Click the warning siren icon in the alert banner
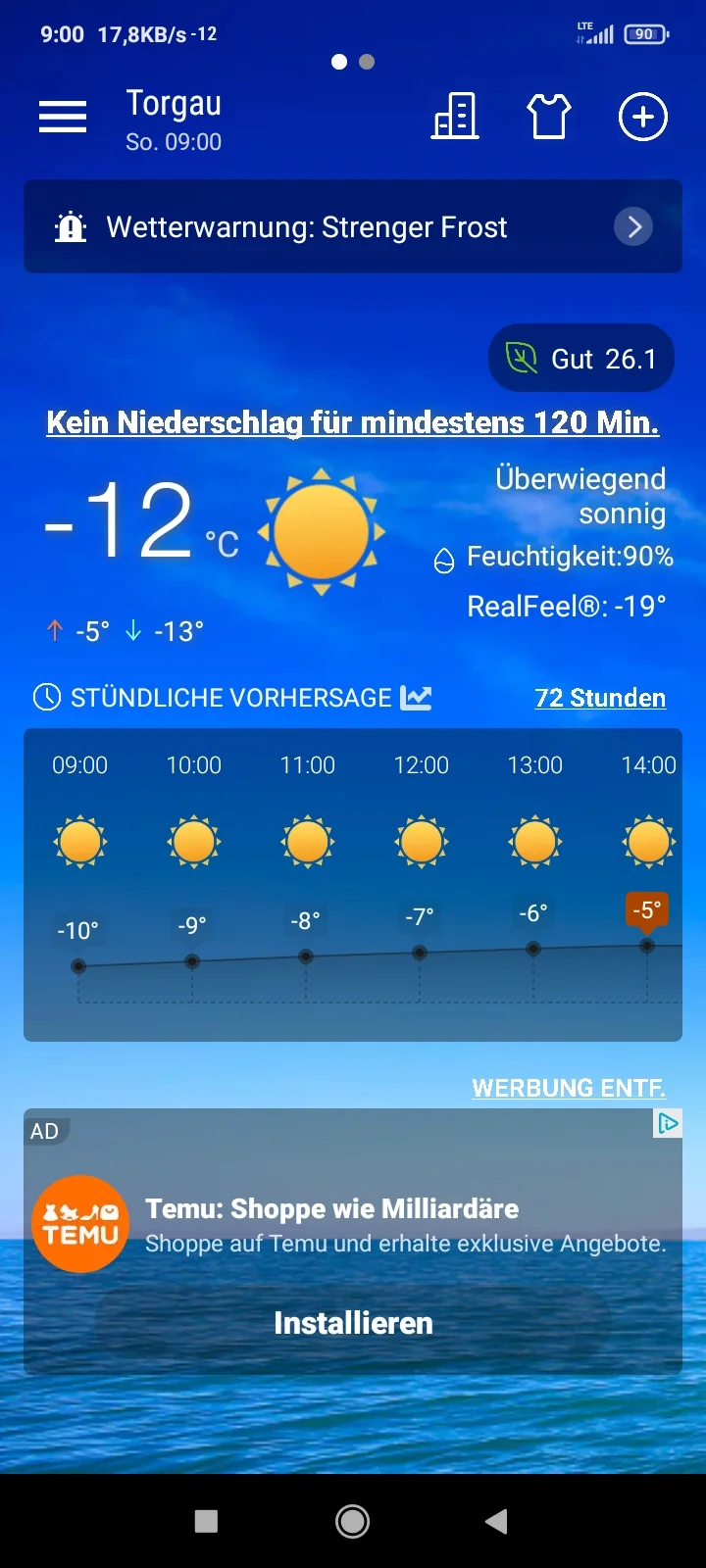 (70, 226)
